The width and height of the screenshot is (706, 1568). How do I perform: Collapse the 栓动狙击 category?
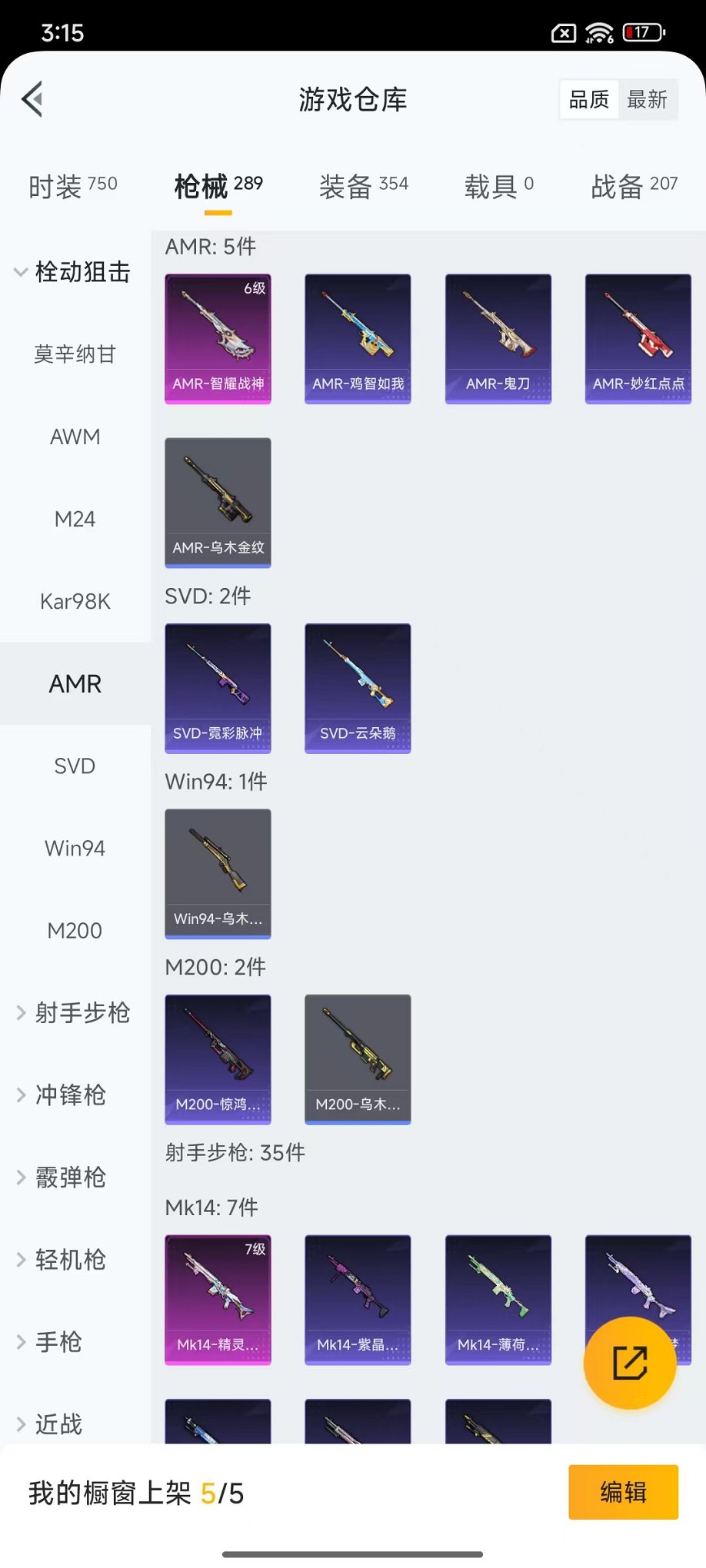point(75,272)
